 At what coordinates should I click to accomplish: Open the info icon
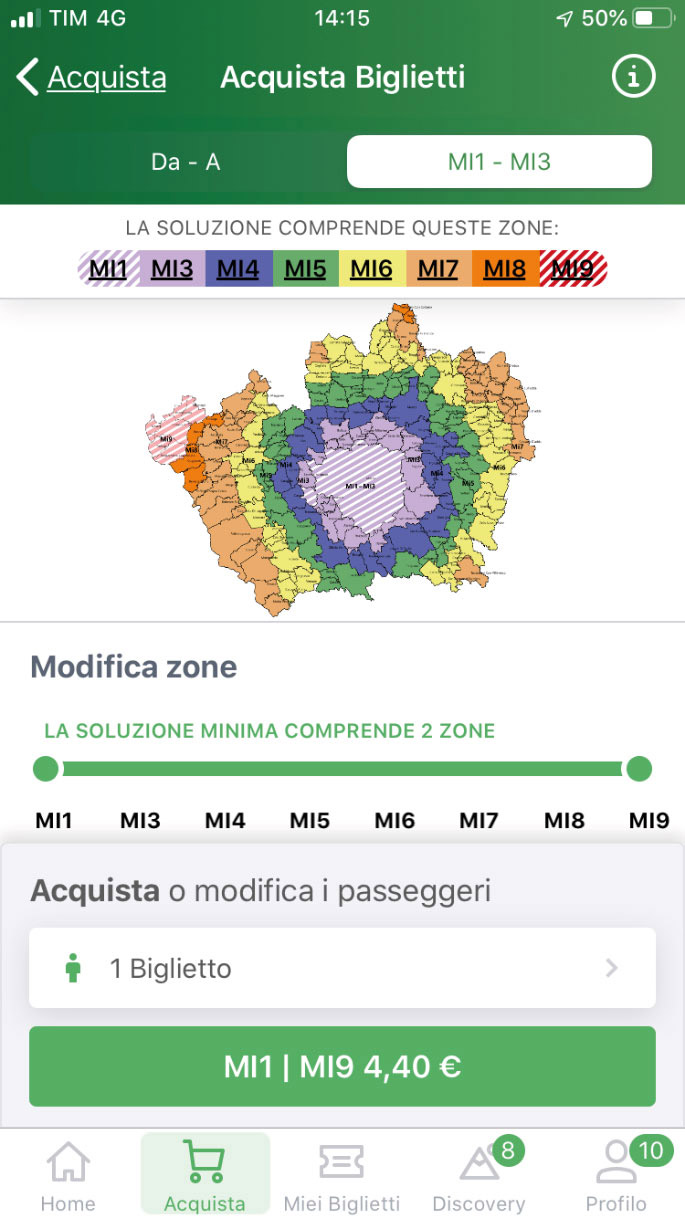pos(632,78)
